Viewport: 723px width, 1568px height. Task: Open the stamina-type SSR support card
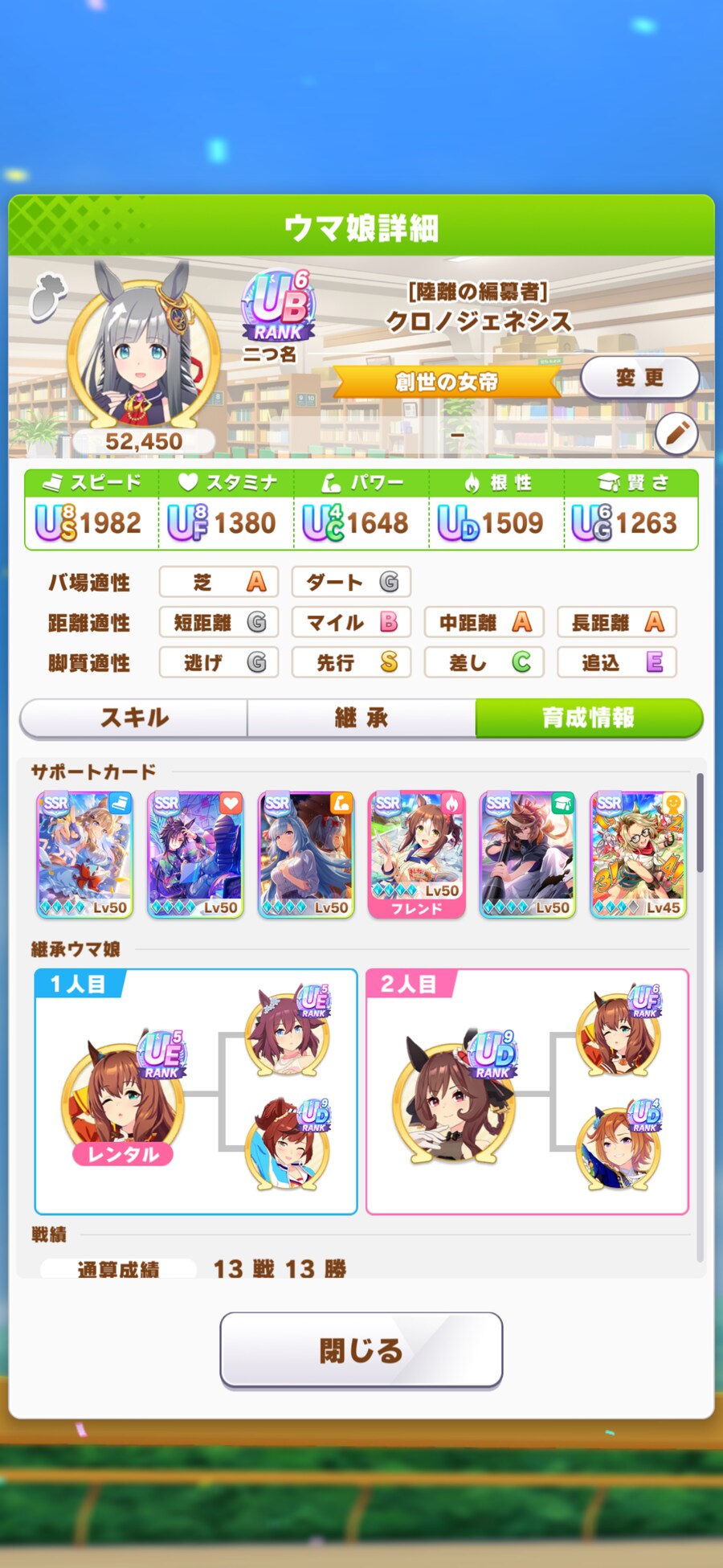pyautogui.click(x=195, y=854)
